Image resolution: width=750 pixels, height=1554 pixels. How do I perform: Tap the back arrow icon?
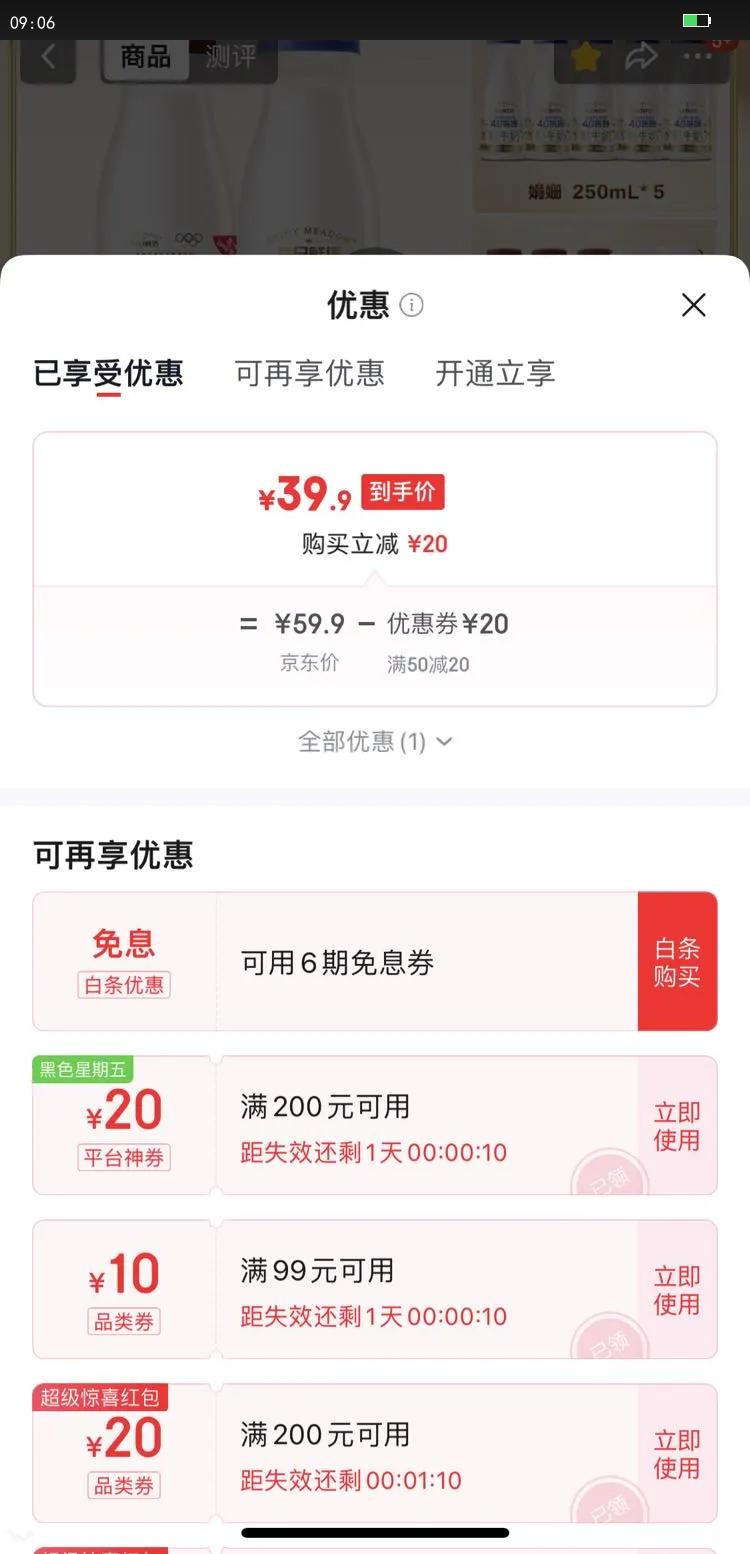click(x=48, y=57)
